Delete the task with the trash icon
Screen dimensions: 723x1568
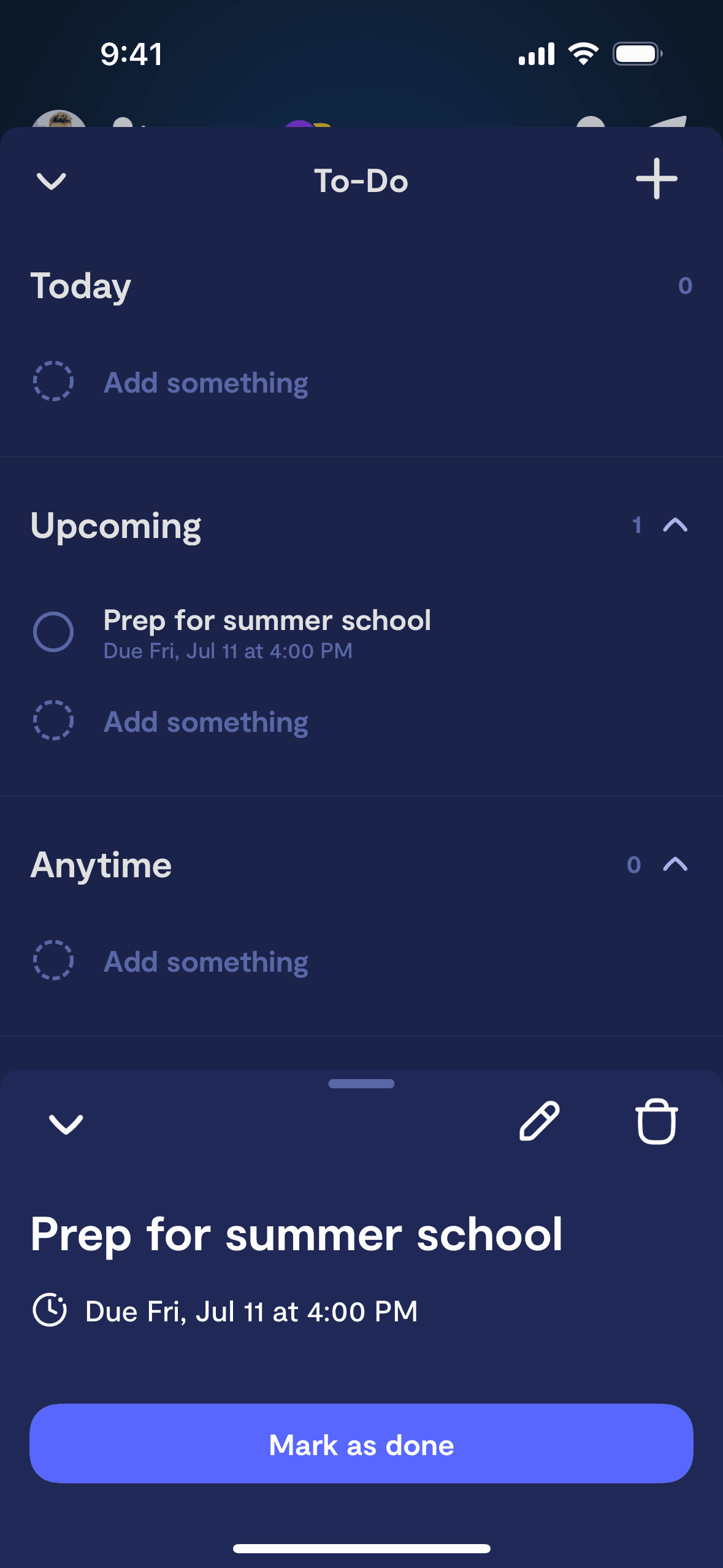coord(656,1121)
